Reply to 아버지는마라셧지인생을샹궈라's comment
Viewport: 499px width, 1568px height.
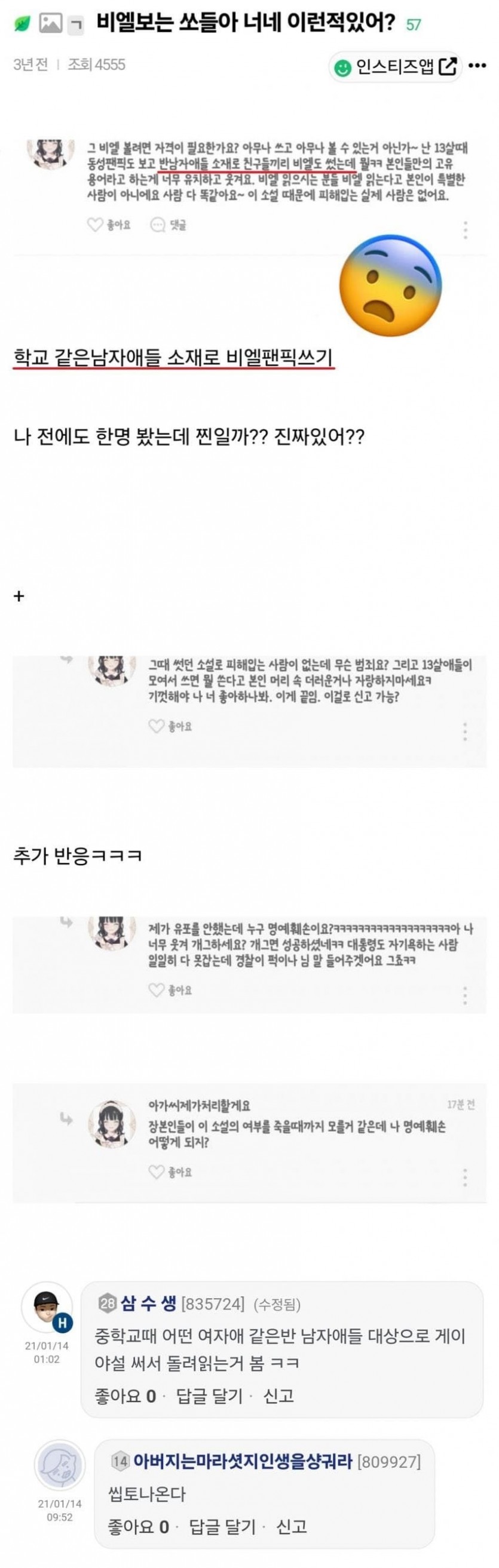(222, 1526)
